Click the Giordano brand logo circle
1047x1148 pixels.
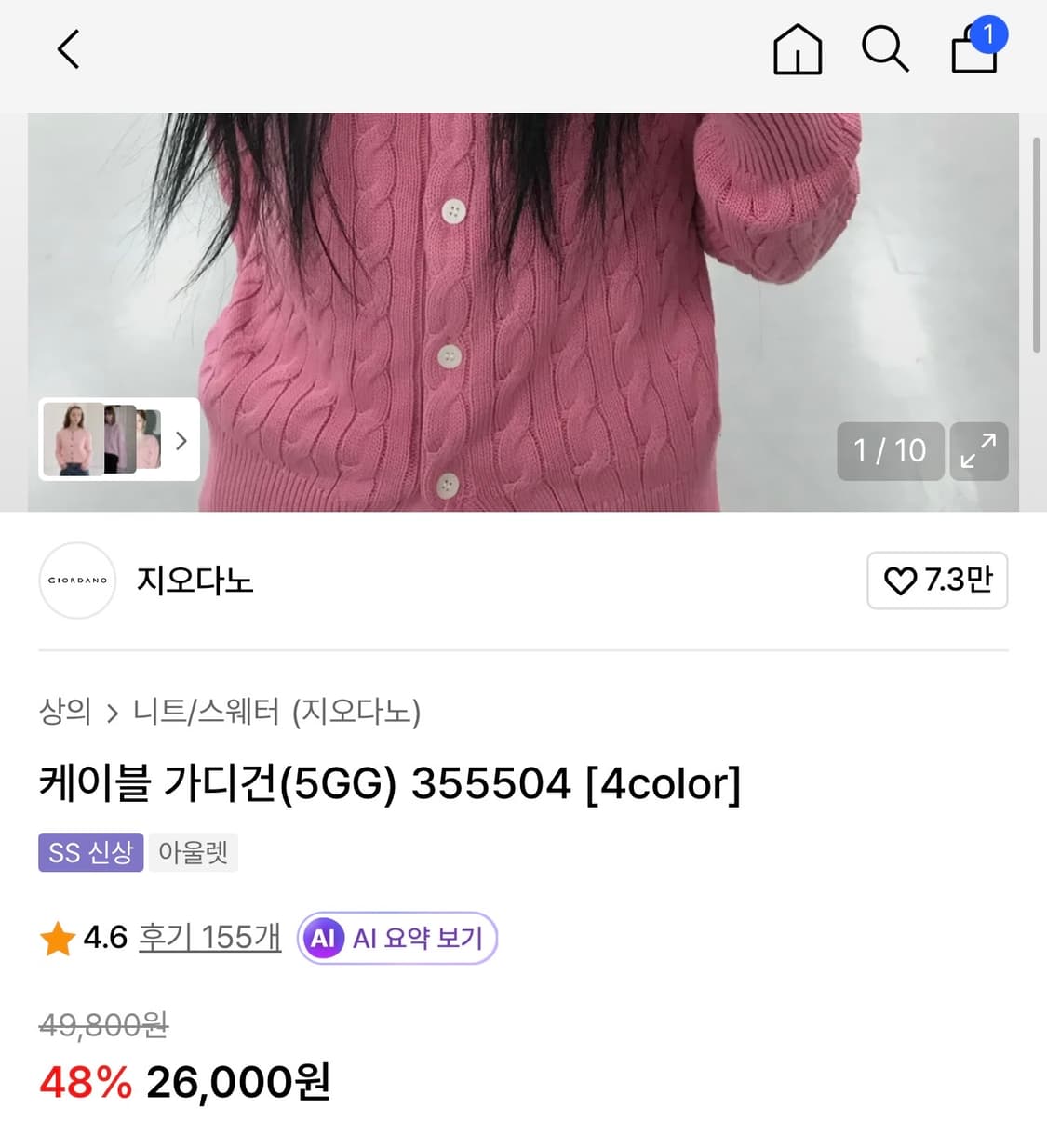(x=76, y=581)
